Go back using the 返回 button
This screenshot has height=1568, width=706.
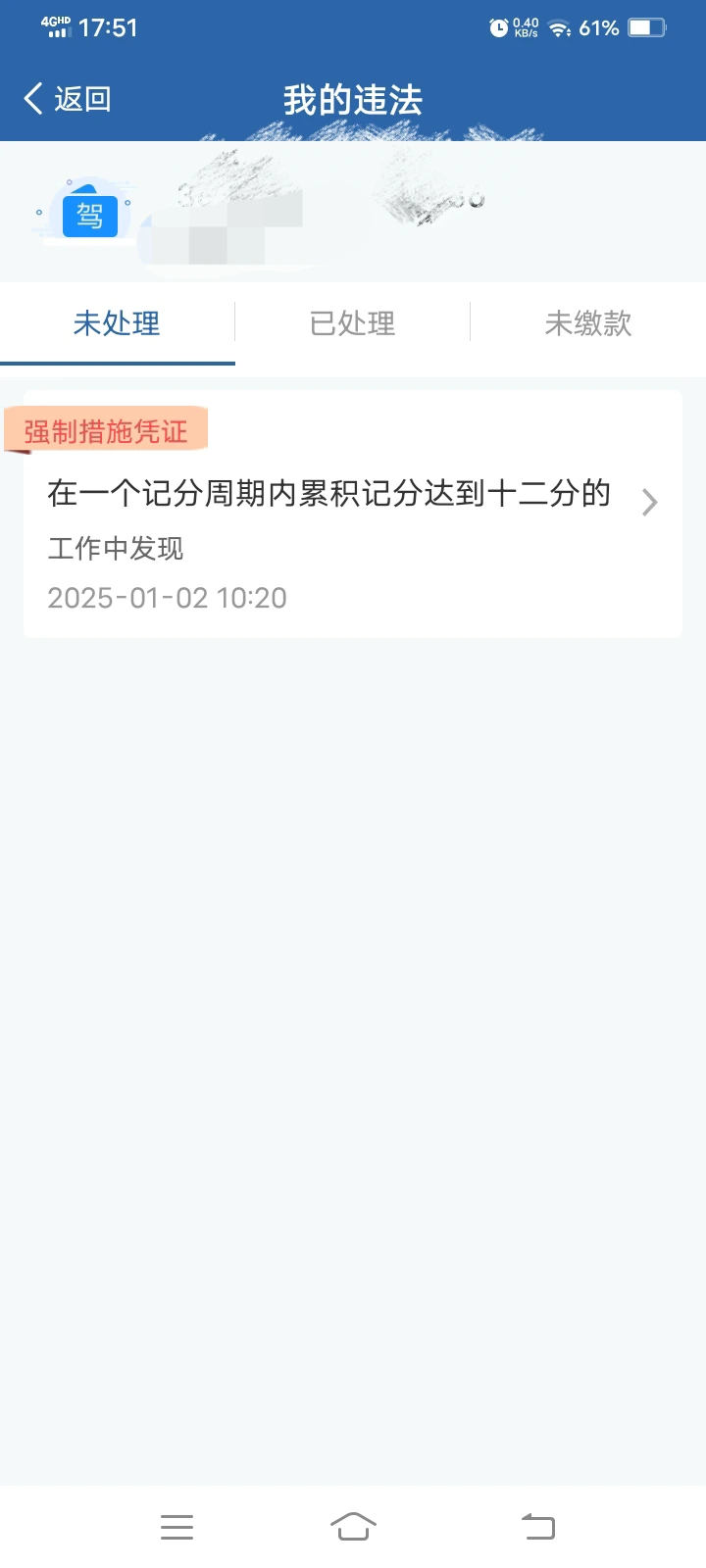coord(67,99)
